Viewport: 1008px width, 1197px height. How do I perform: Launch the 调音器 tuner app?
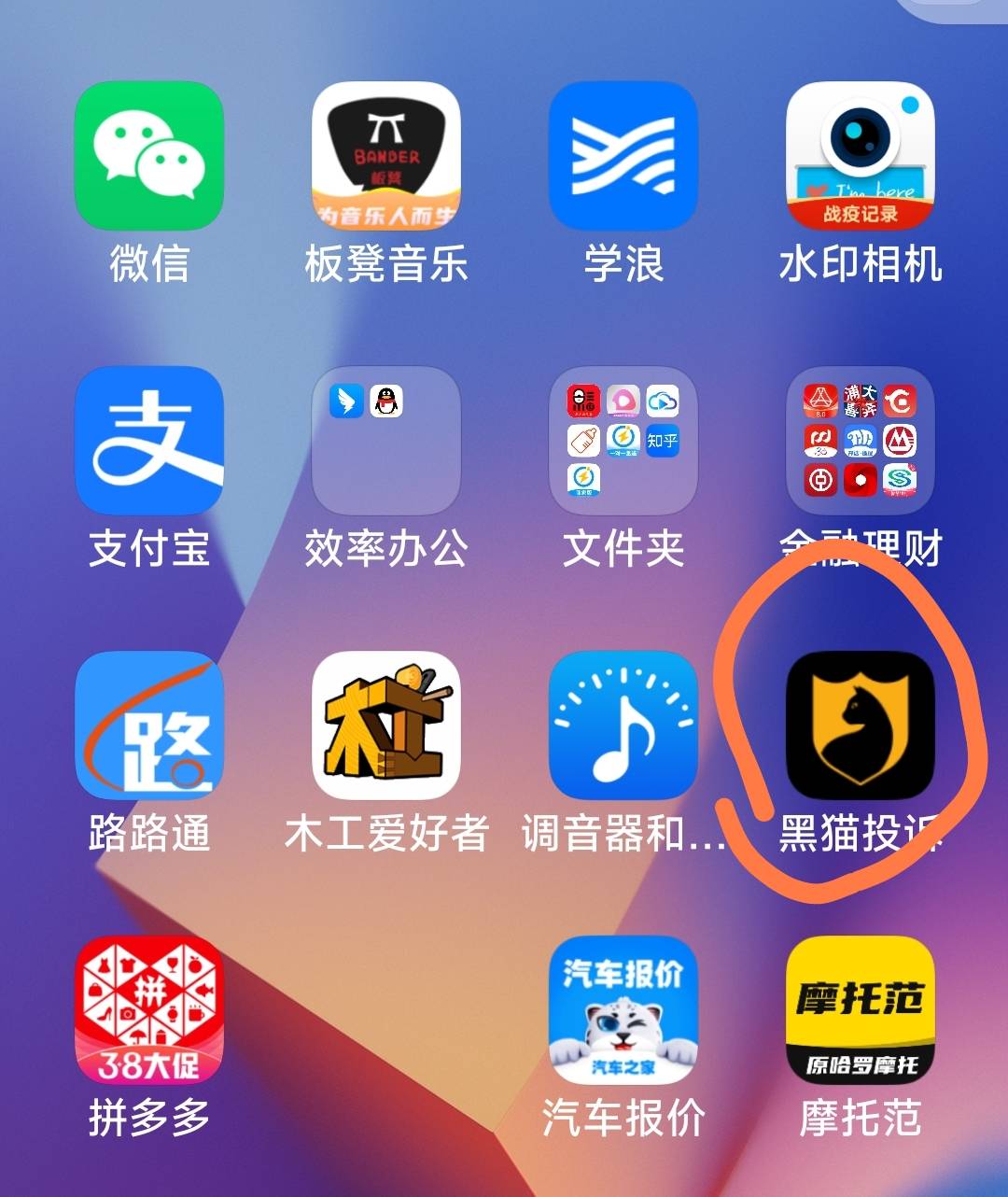623,725
